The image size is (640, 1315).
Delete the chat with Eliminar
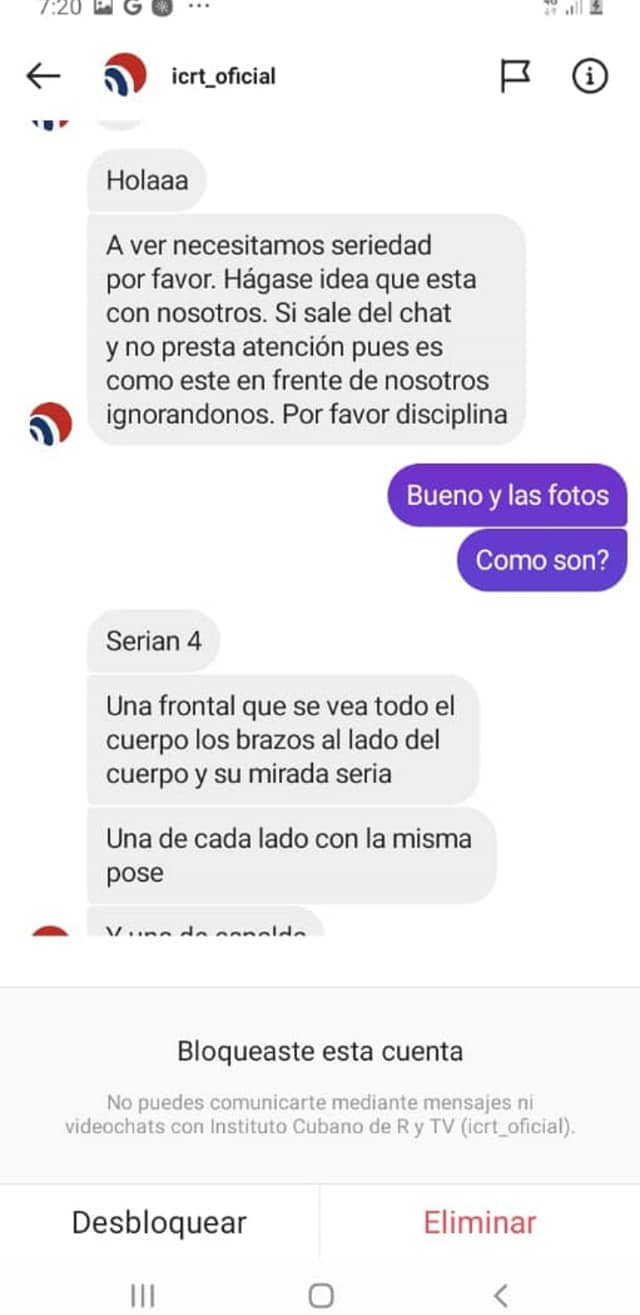click(x=480, y=1222)
